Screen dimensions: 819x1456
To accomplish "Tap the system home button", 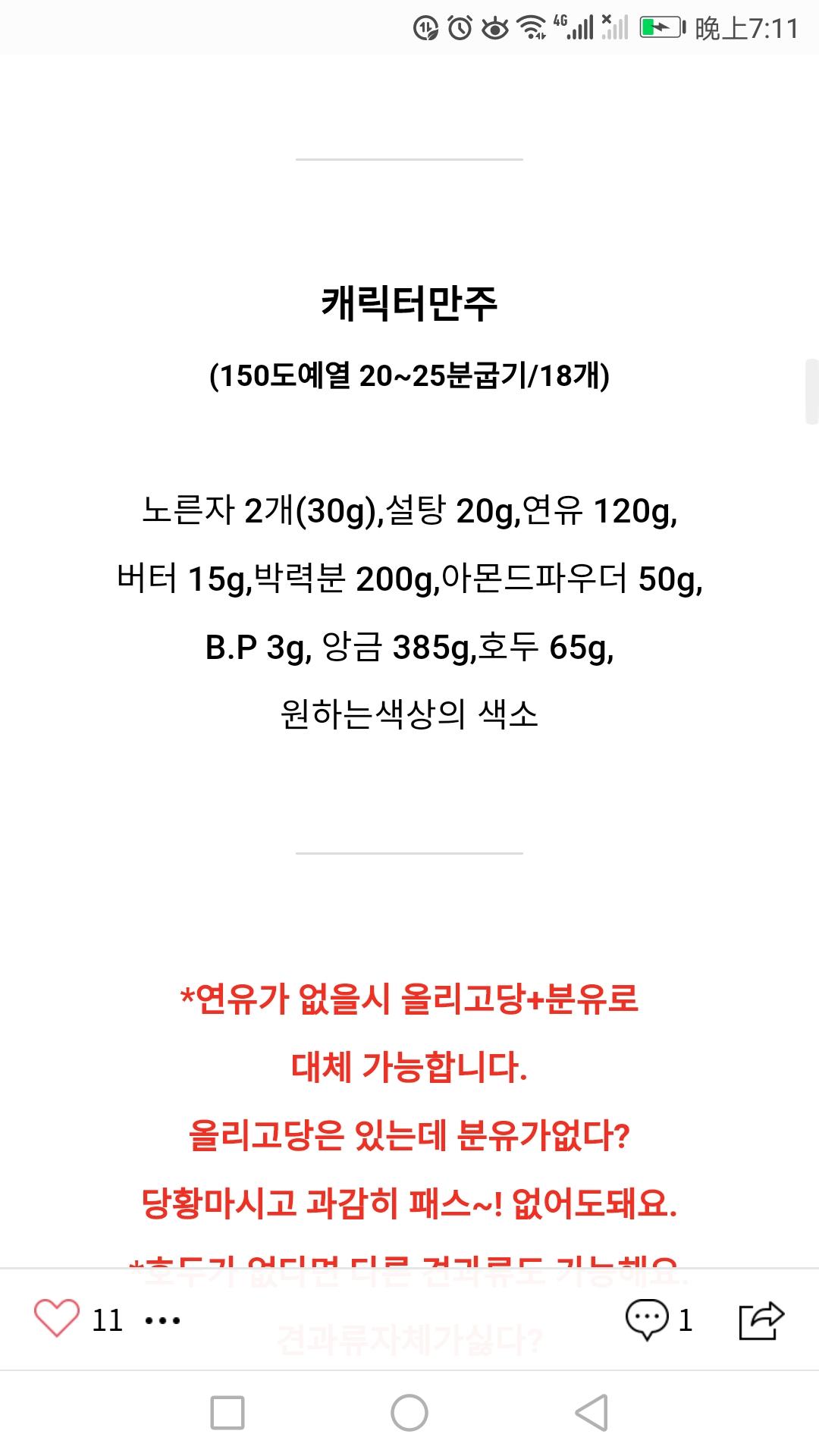I will pos(409,1413).
